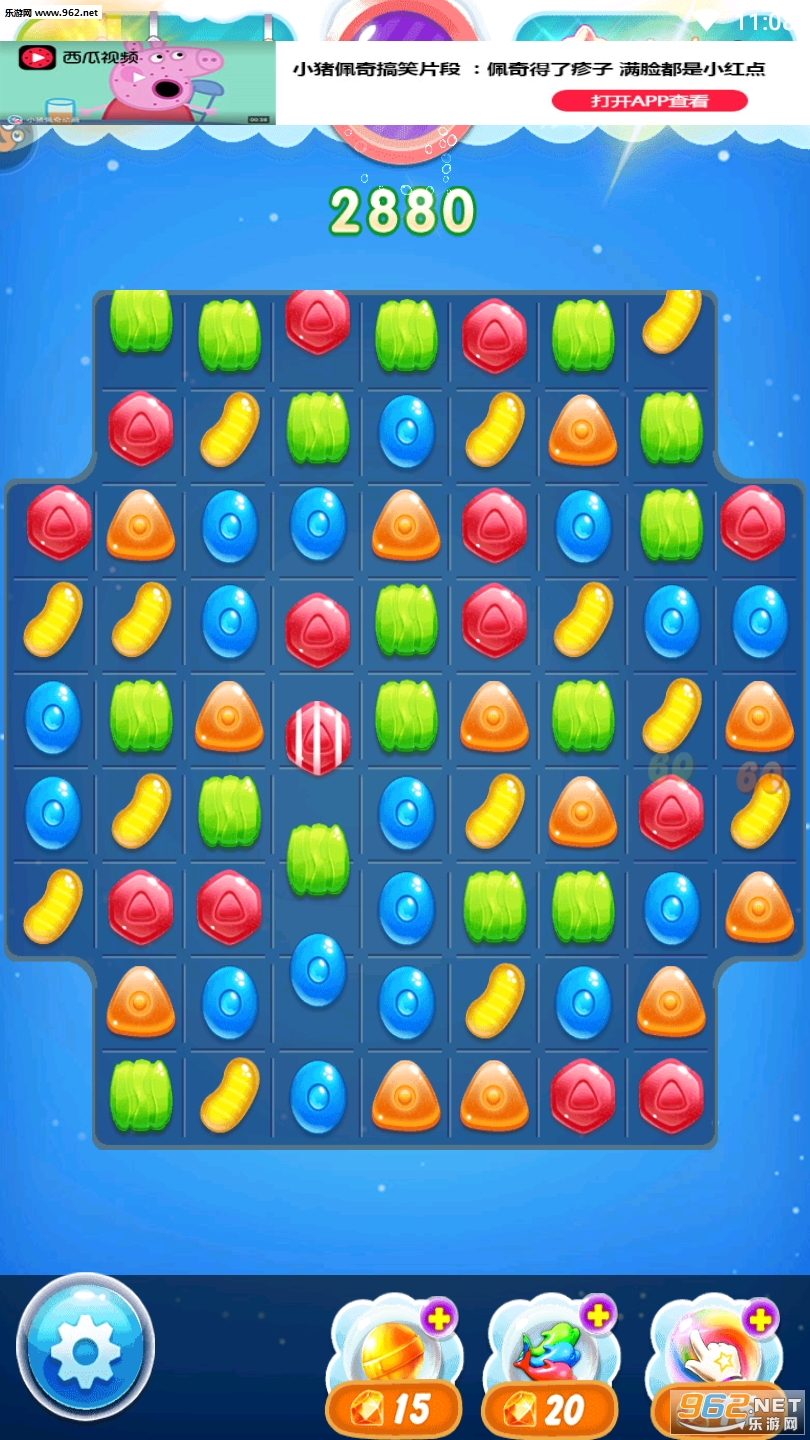Viewport: 810px width, 1440px height.
Task: Open the settings gear button
Action: click(x=85, y=1346)
